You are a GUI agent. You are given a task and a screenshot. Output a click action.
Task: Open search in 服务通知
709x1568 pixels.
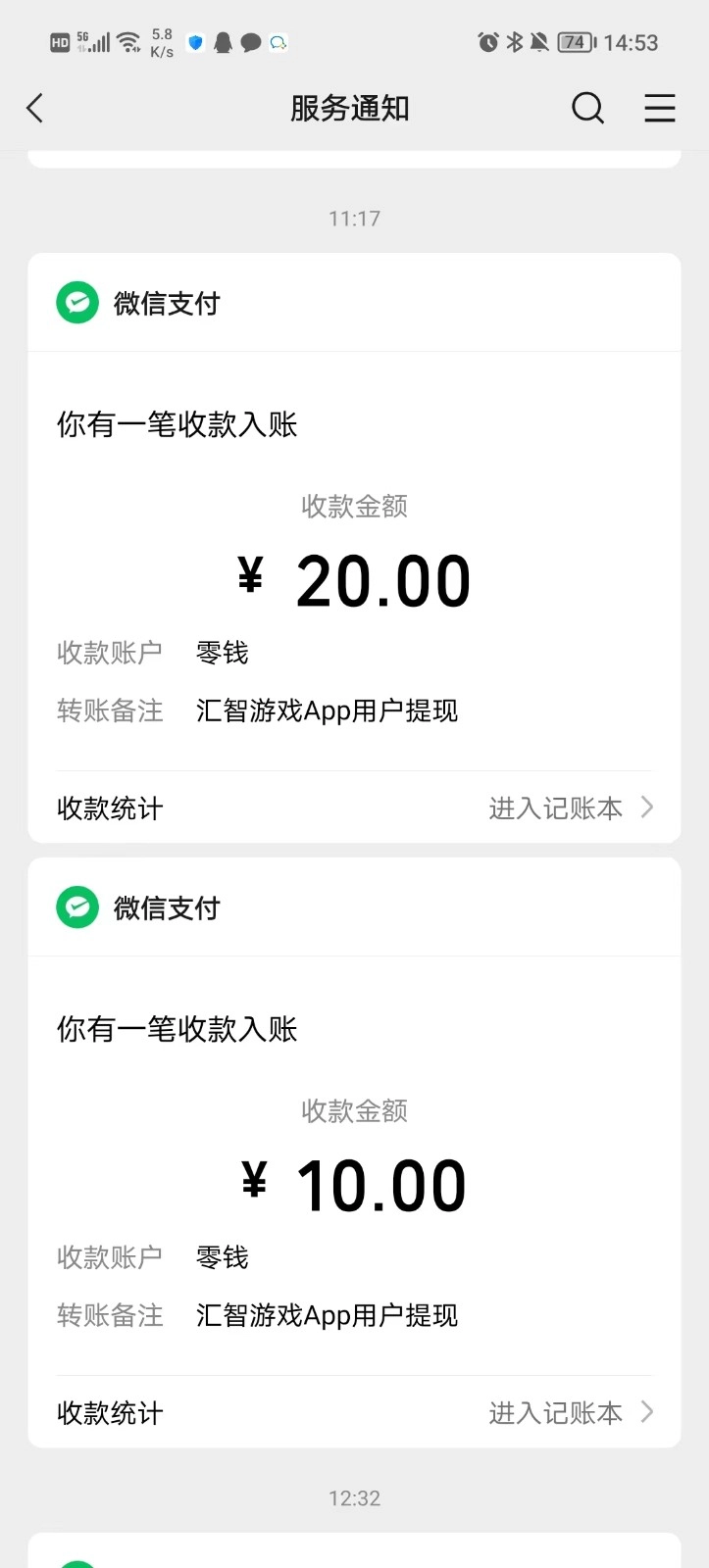(x=587, y=108)
